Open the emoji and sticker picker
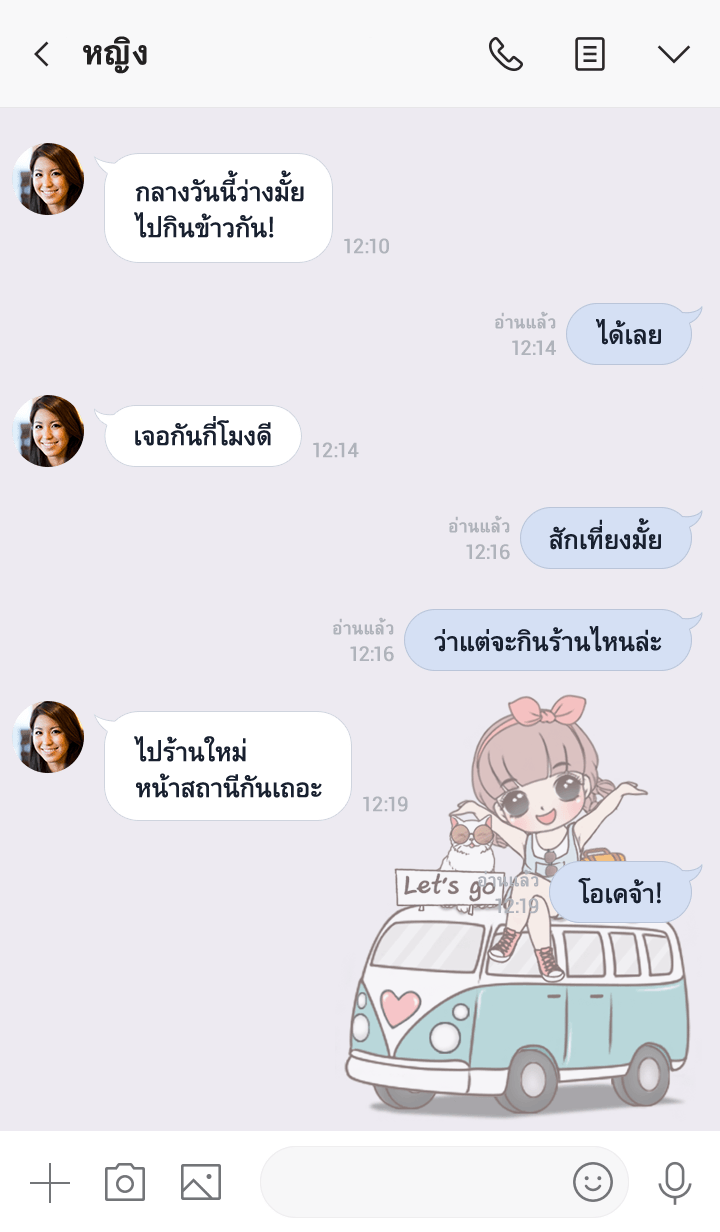 click(x=592, y=1182)
